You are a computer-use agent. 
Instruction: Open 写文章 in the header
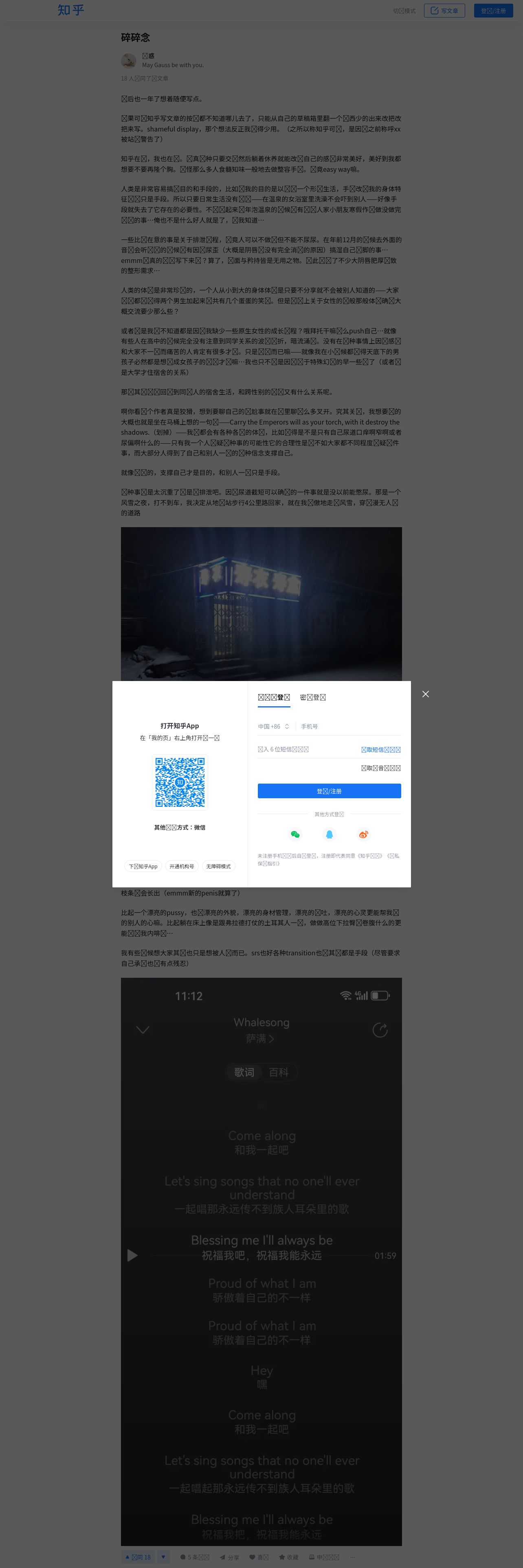(x=444, y=10)
